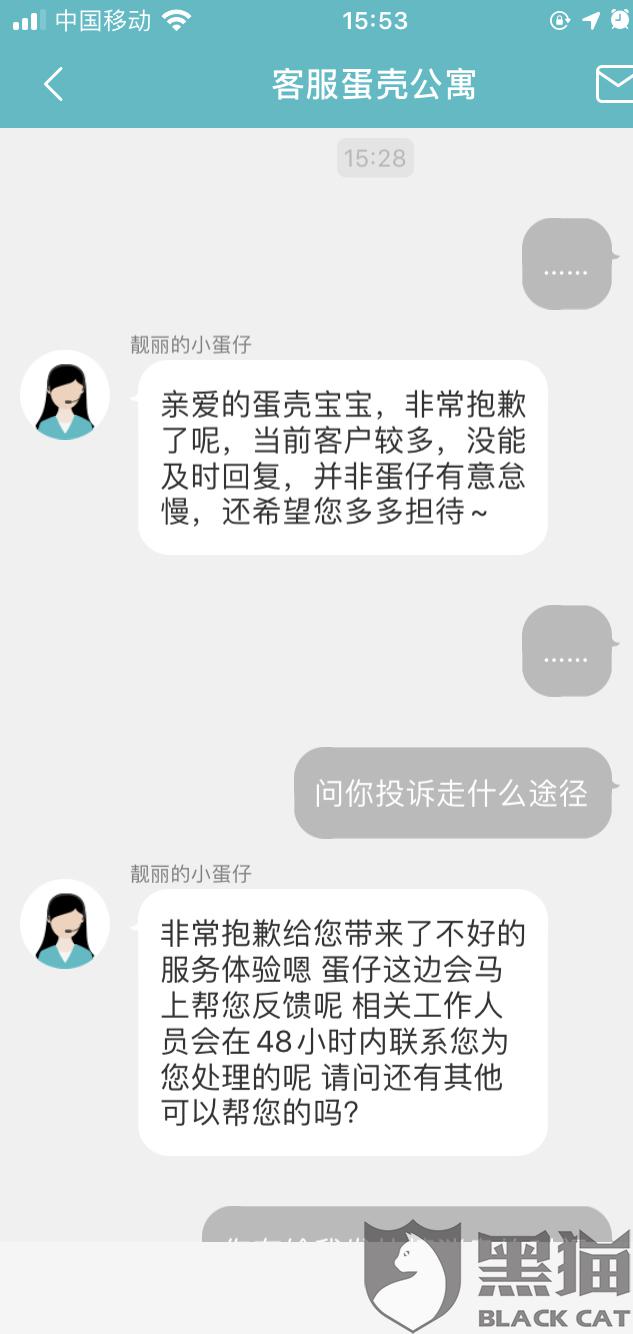
Task: Go back from the 客服蛋壳公寓 chat
Action: (54, 85)
